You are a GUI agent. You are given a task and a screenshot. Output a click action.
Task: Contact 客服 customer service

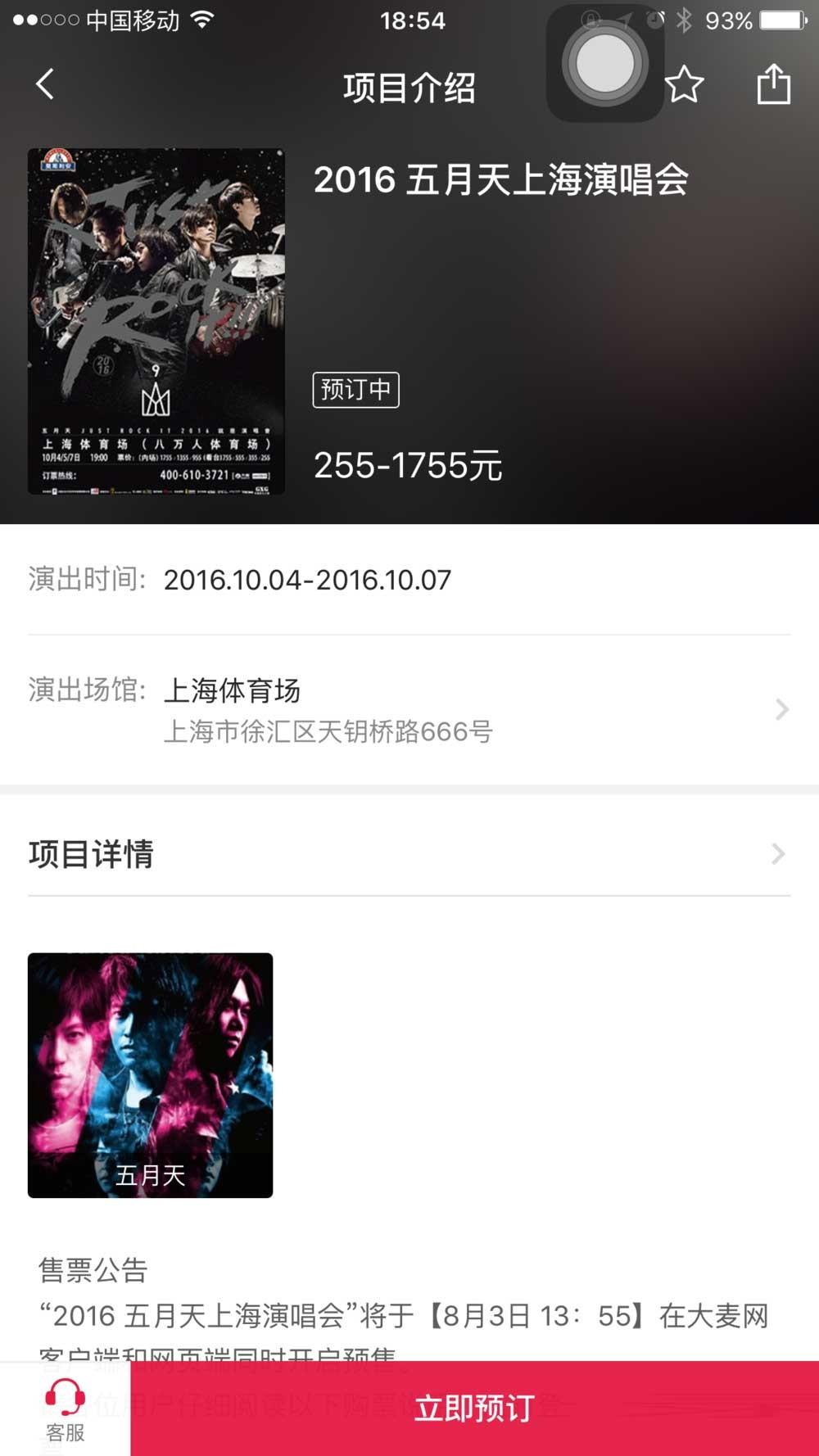point(66,1409)
